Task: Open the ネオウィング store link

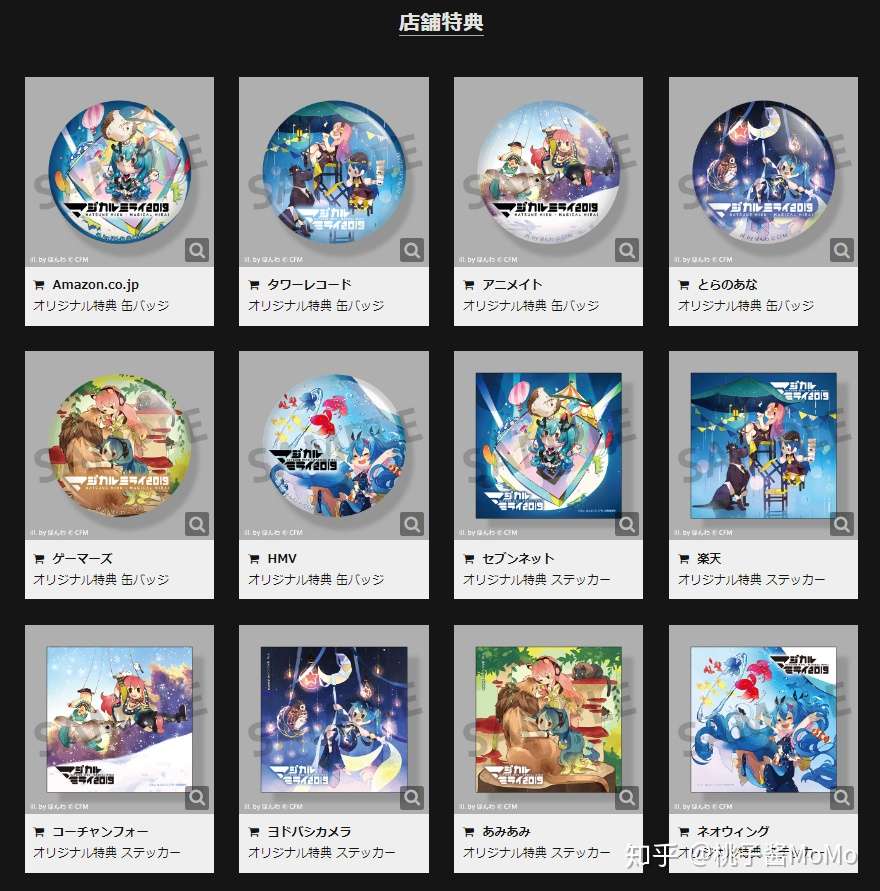Action: [x=733, y=832]
